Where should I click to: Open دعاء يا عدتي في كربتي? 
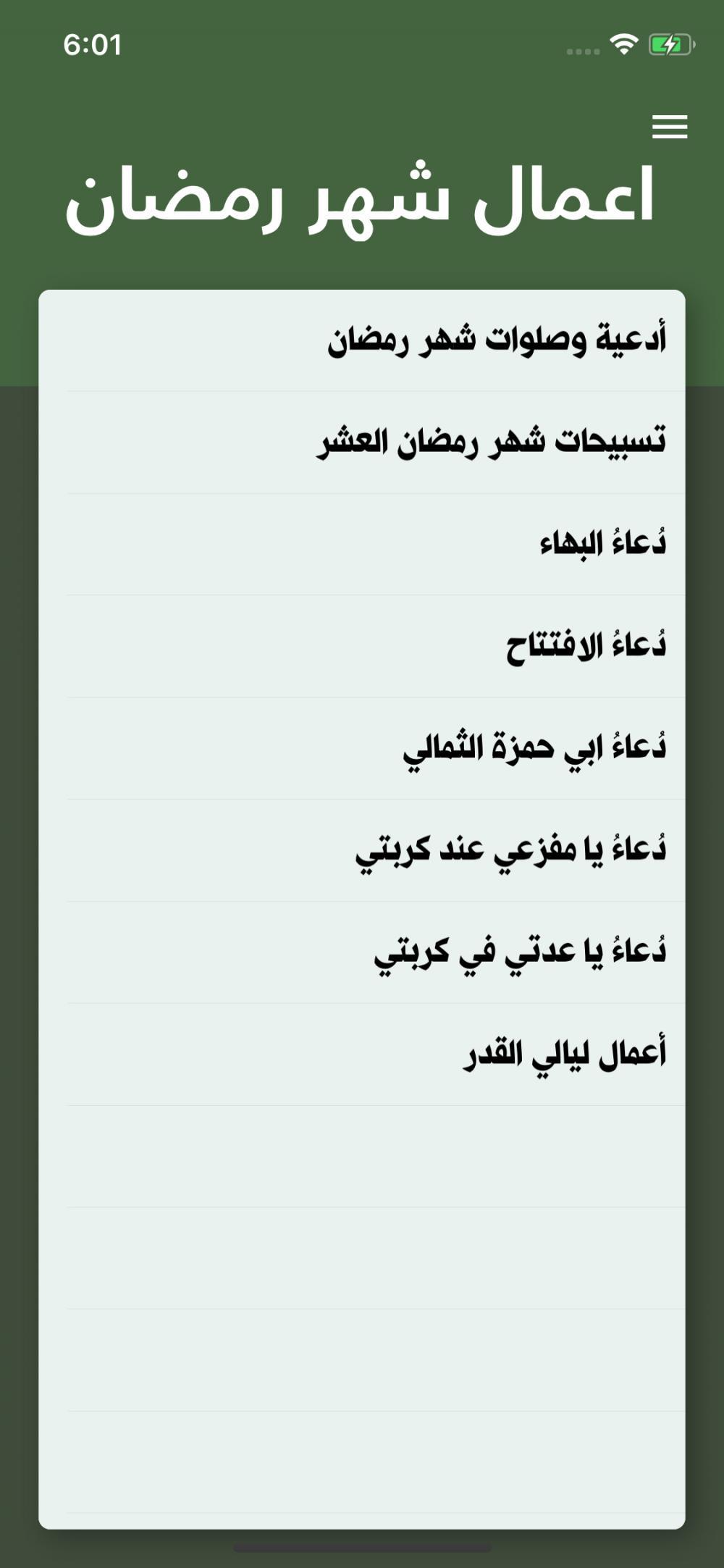(520, 952)
